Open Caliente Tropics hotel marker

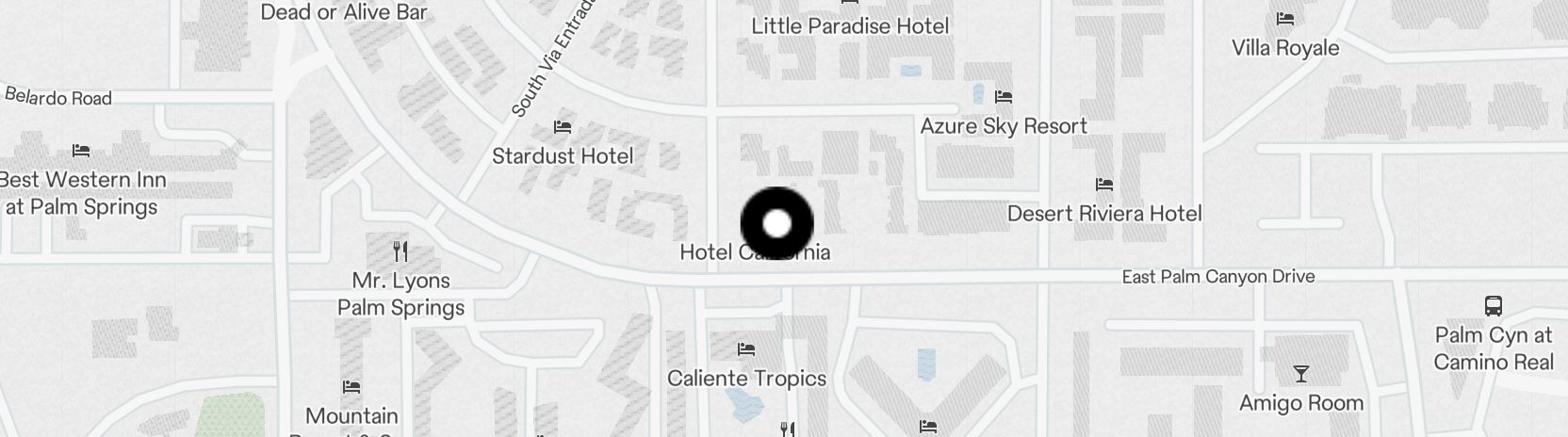(x=746, y=349)
